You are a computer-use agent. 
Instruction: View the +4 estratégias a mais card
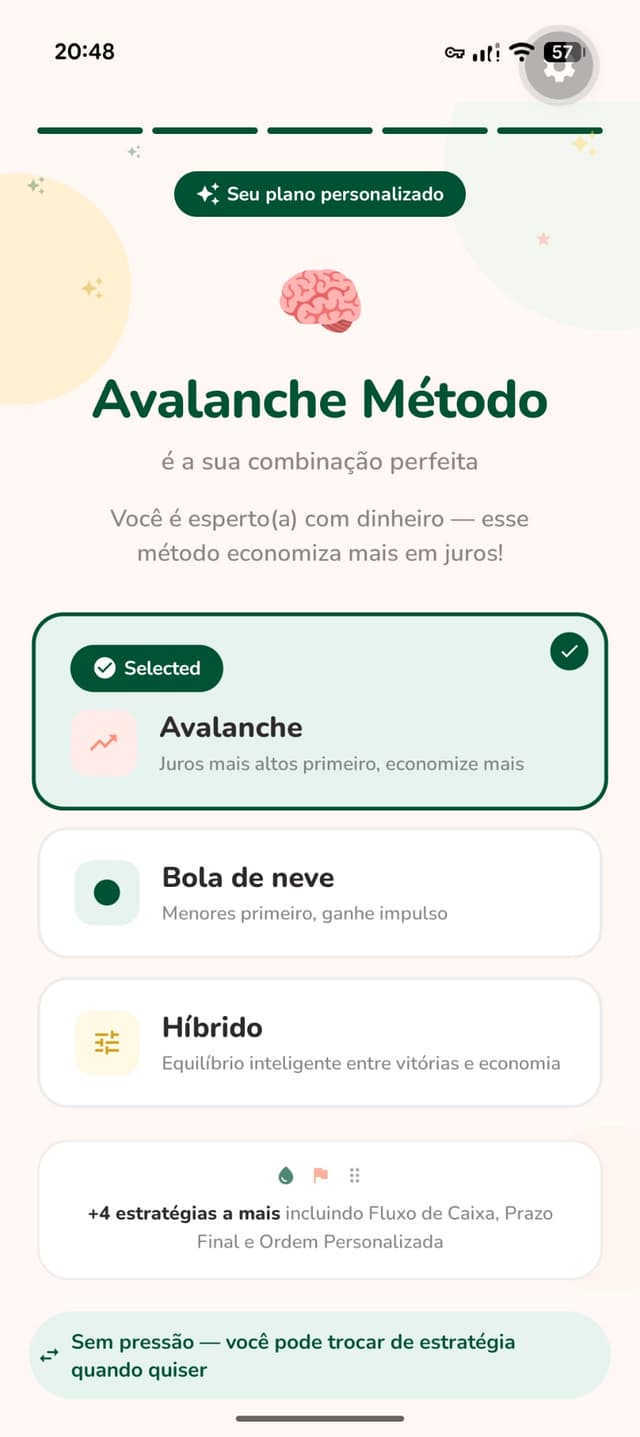click(x=320, y=1210)
